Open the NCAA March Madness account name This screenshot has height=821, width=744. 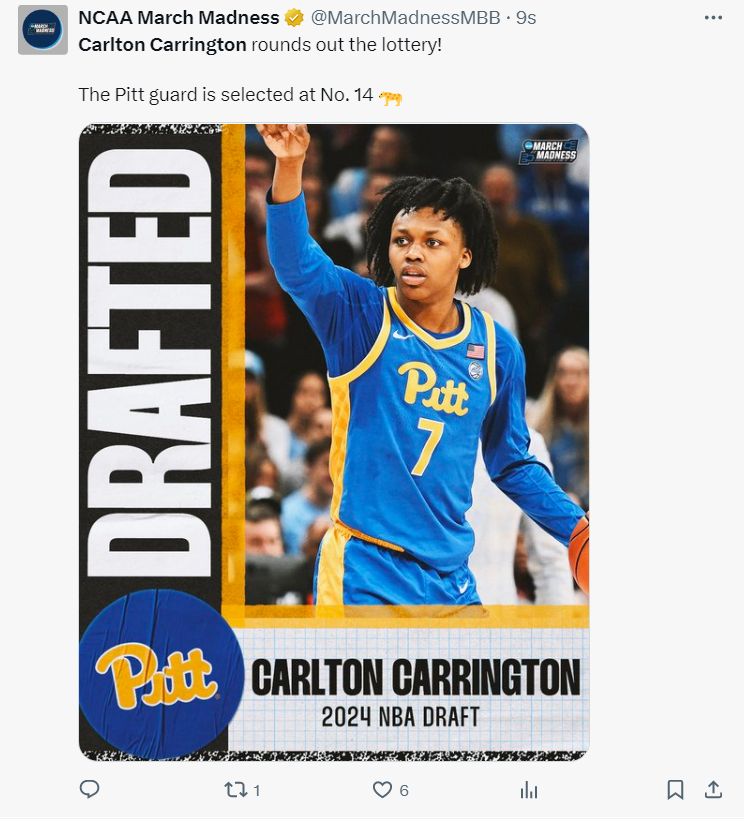pos(179,17)
